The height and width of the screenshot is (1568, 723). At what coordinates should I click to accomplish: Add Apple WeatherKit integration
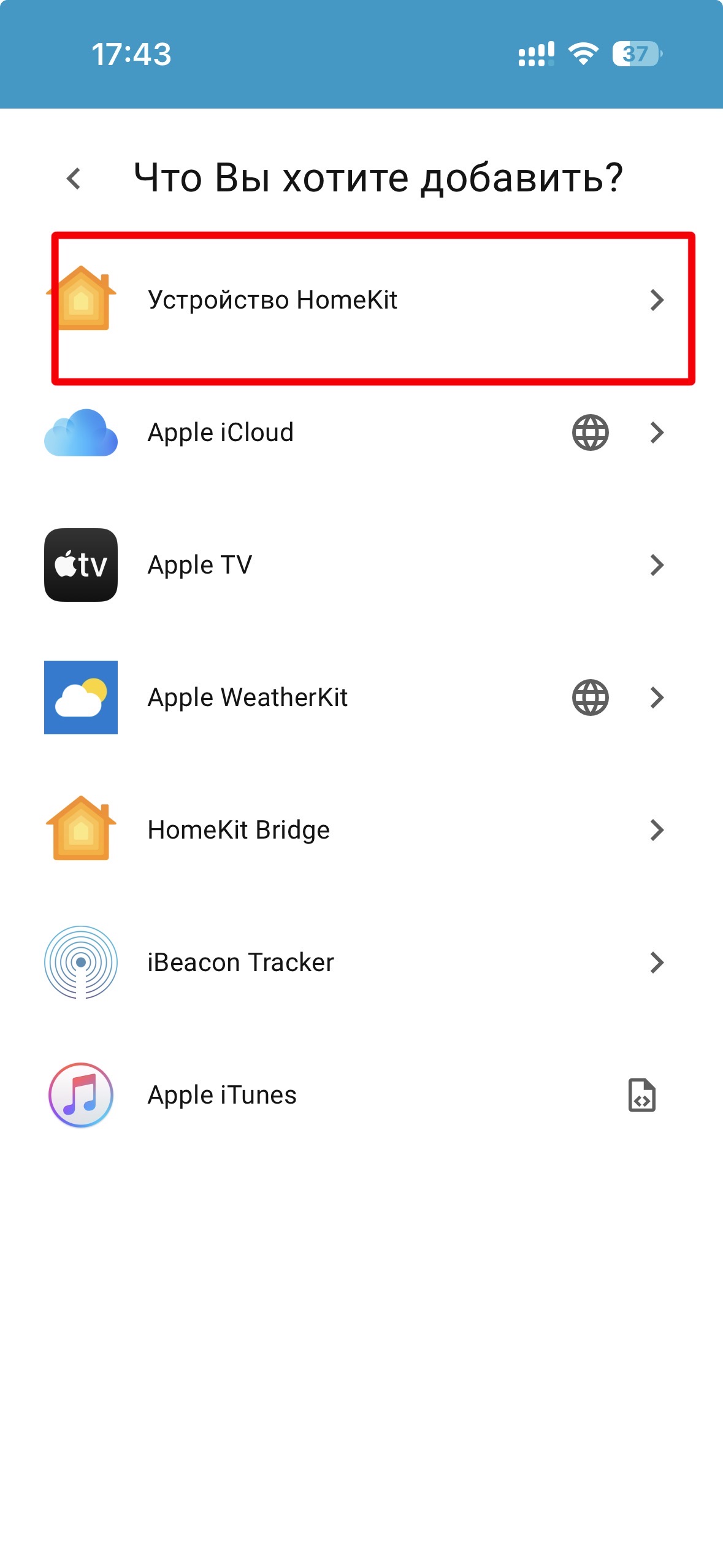(x=248, y=698)
